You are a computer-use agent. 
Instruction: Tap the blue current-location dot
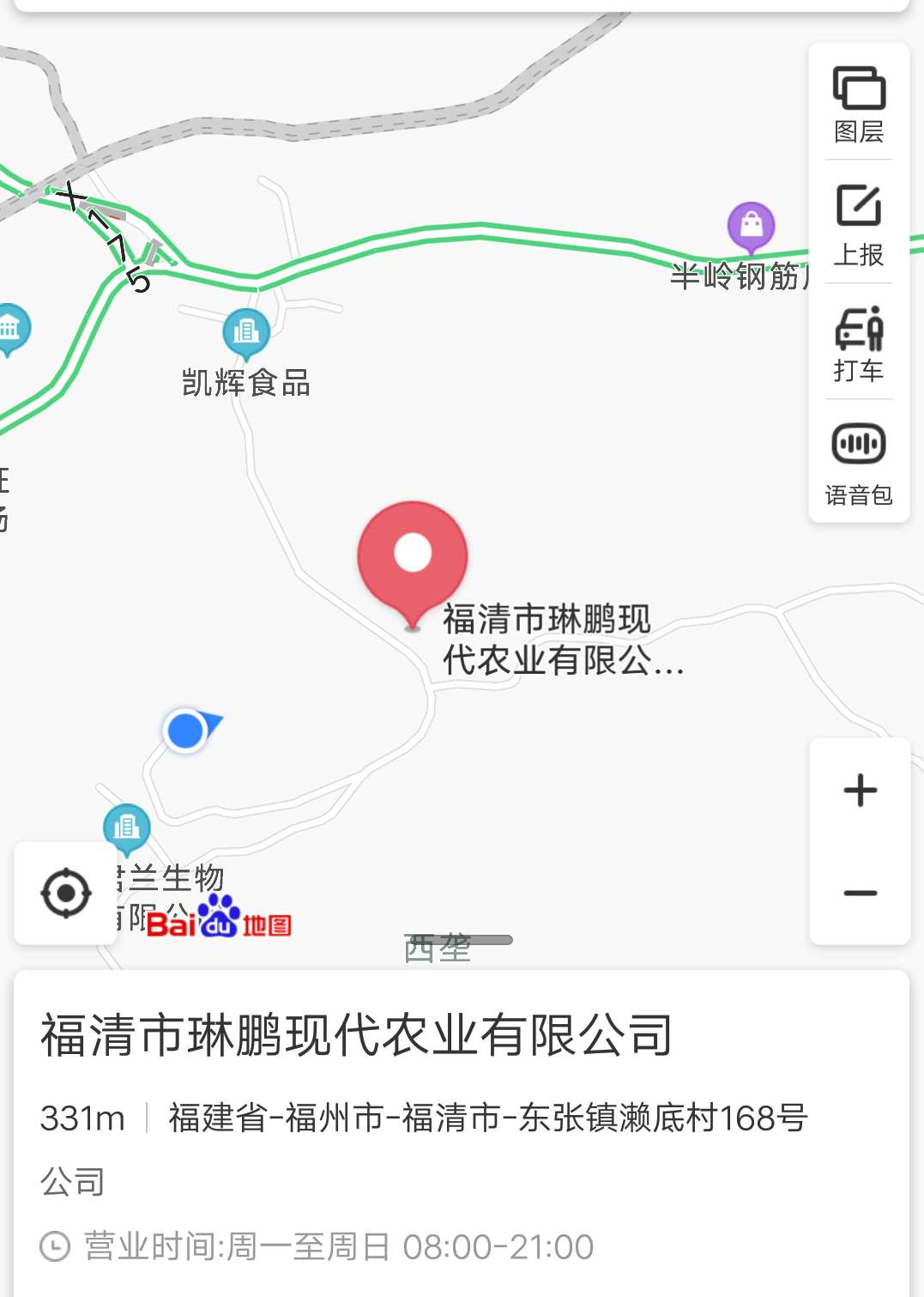[186, 730]
